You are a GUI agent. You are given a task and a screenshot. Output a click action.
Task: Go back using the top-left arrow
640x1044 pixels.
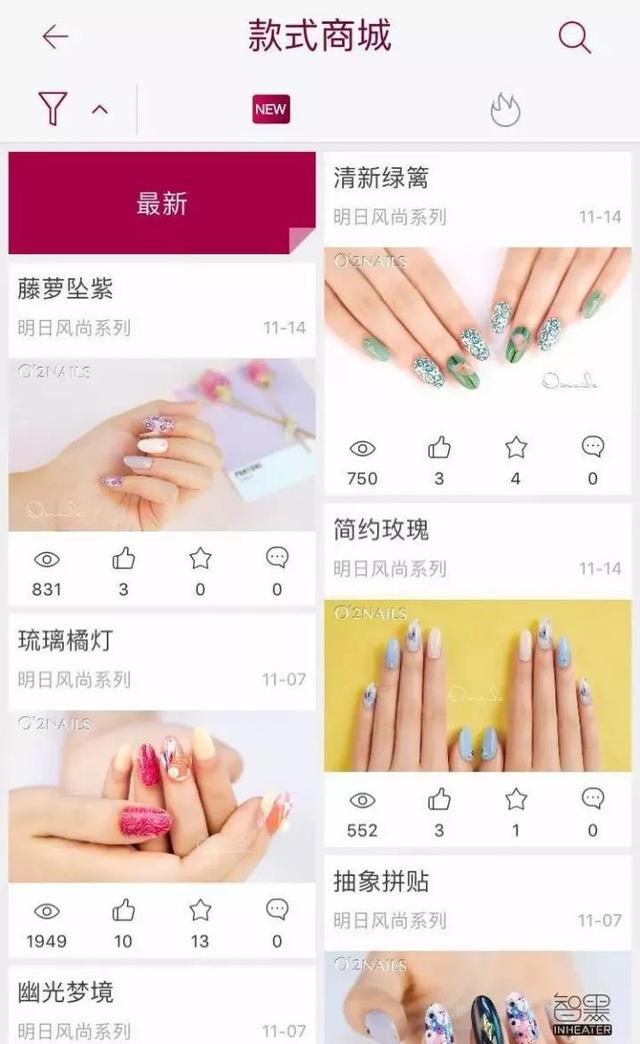tap(55, 37)
